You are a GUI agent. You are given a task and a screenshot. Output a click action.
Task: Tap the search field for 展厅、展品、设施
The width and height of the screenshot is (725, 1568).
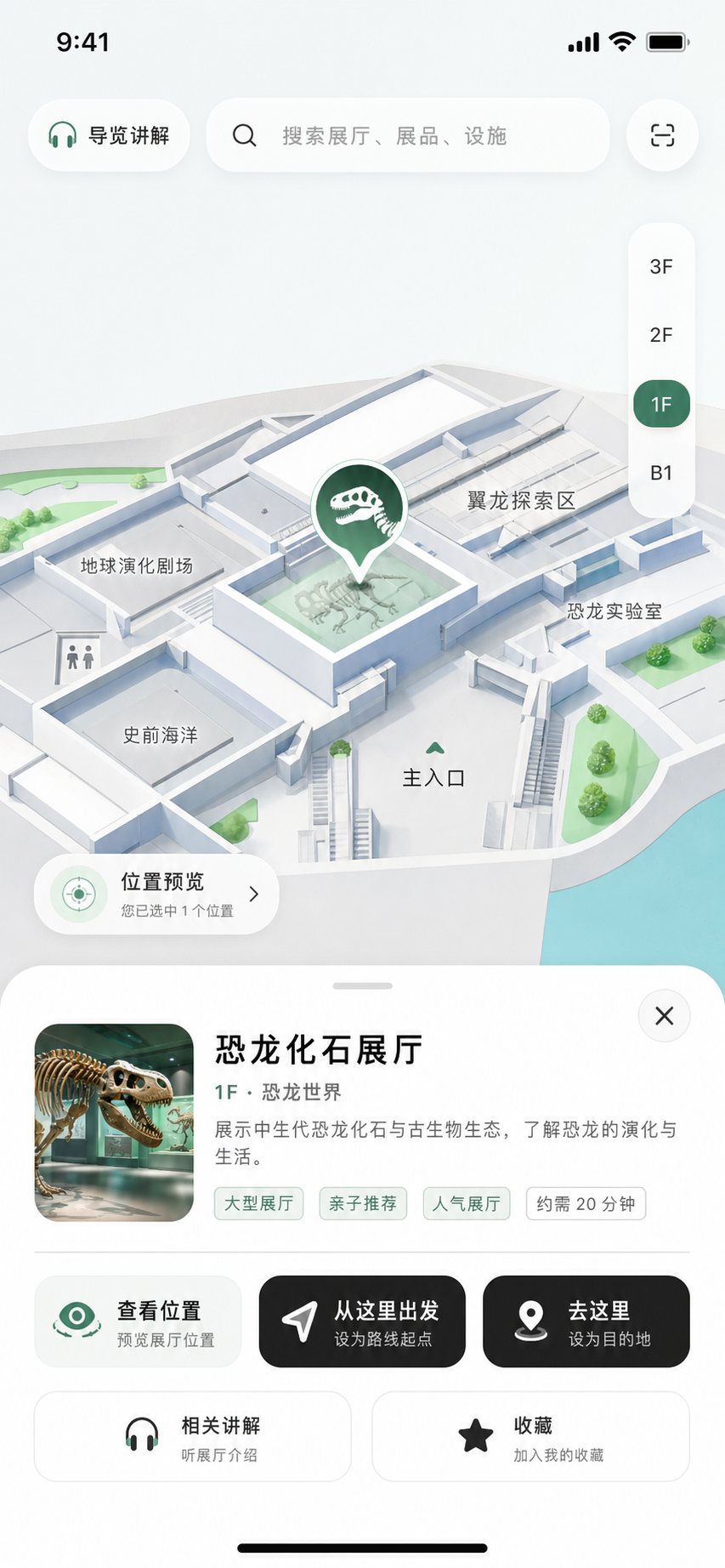[x=408, y=135]
